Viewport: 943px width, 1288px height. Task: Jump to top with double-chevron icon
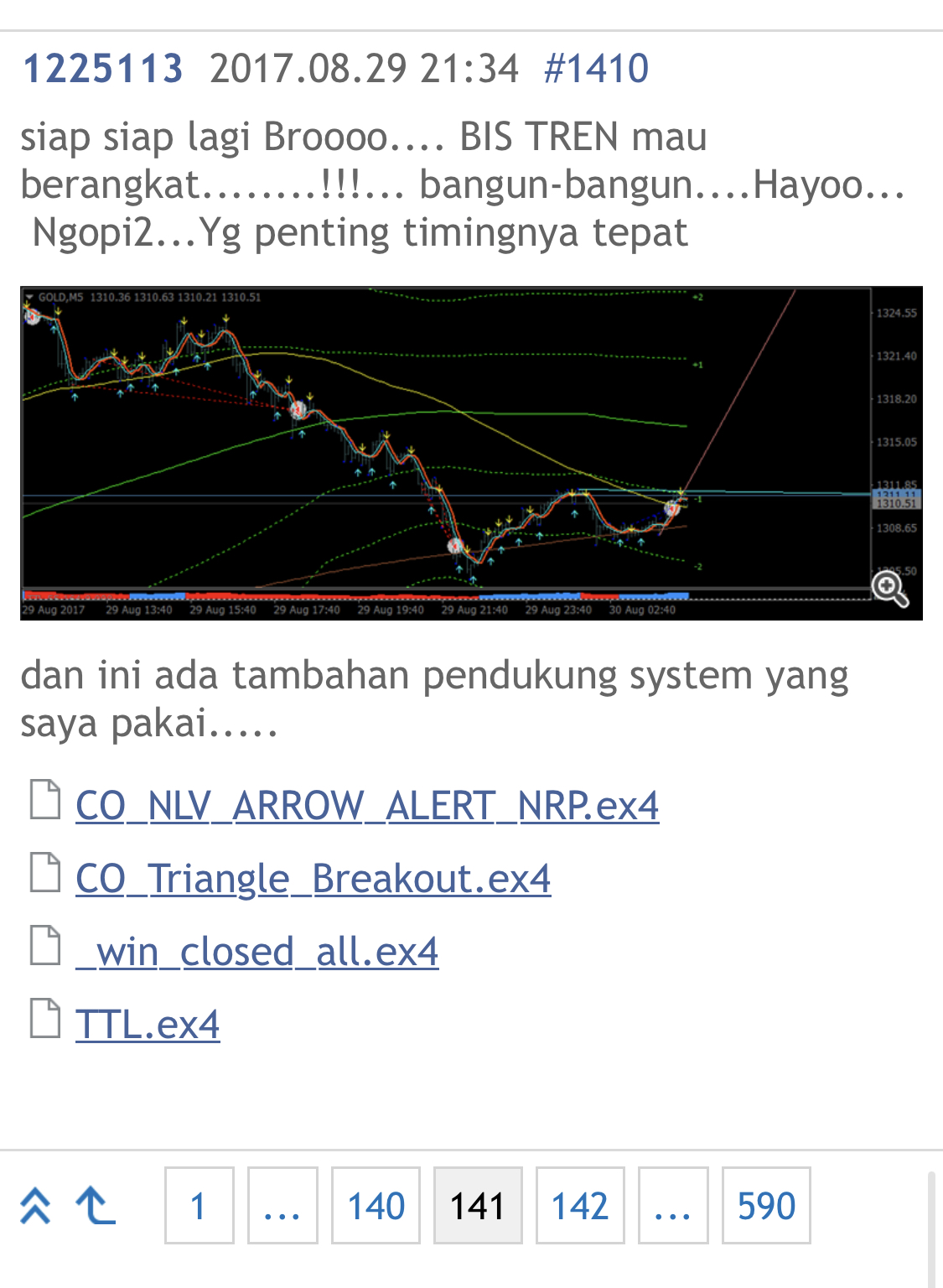click(x=35, y=1206)
